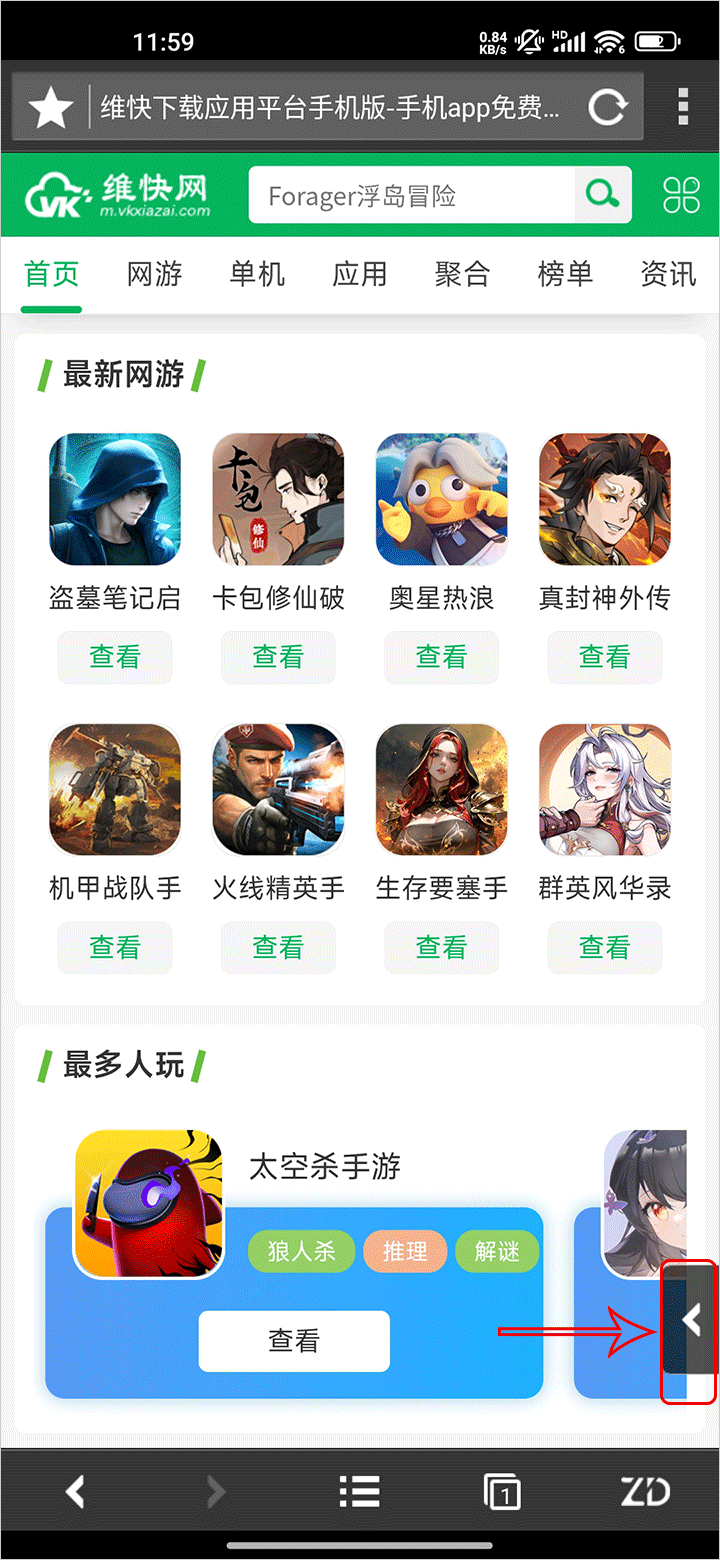
Task: Switch to the 网游 tab
Action: pos(155,274)
